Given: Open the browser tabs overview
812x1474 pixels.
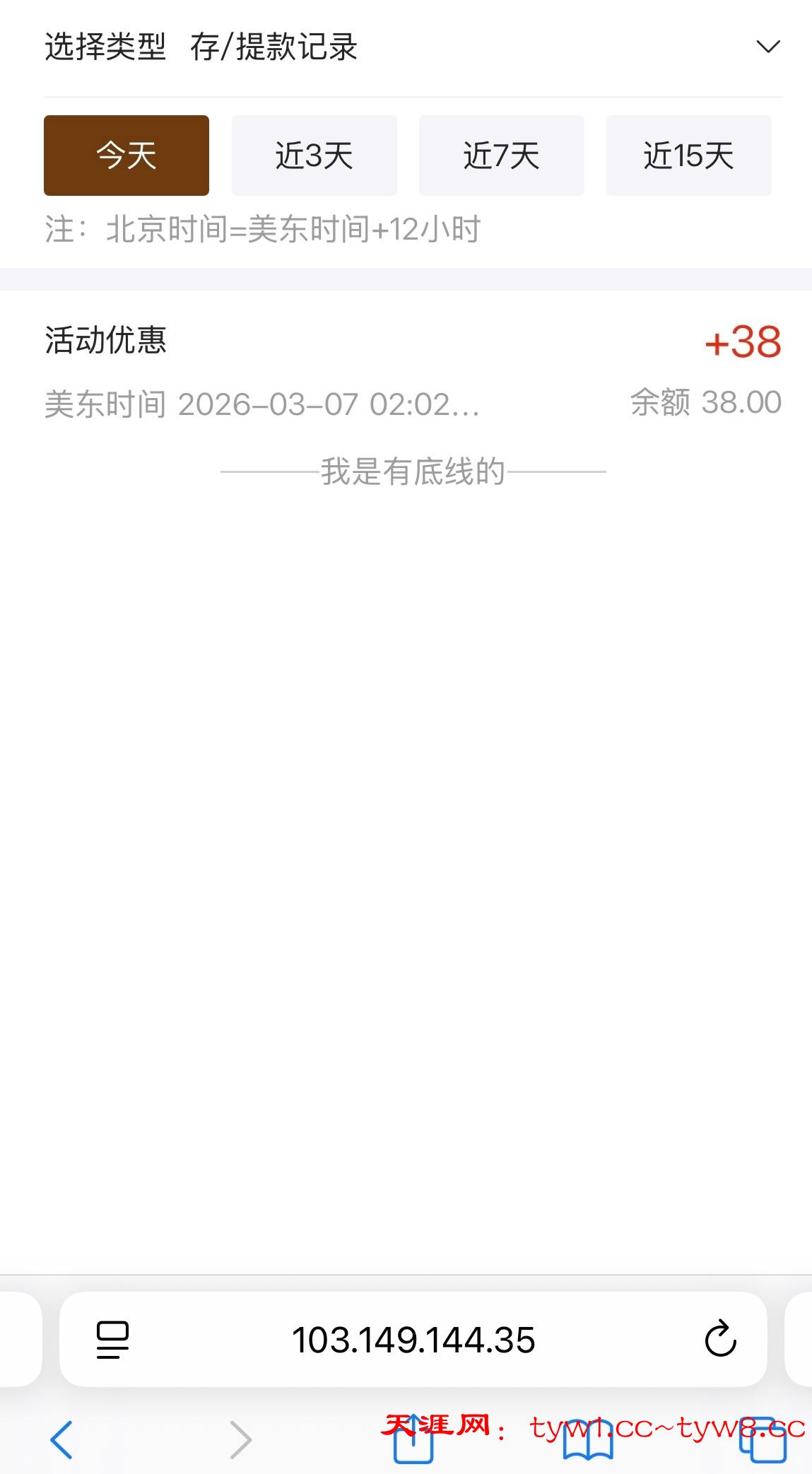Looking at the screenshot, I should click(x=763, y=1439).
